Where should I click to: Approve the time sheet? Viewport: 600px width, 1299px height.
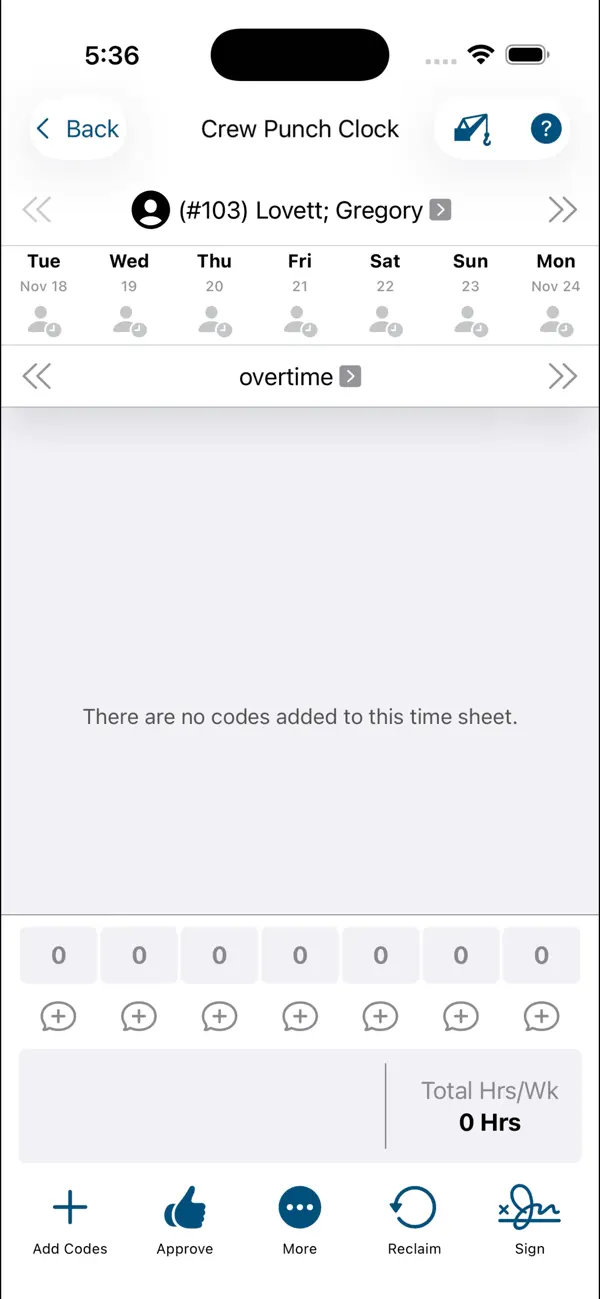tap(185, 1220)
